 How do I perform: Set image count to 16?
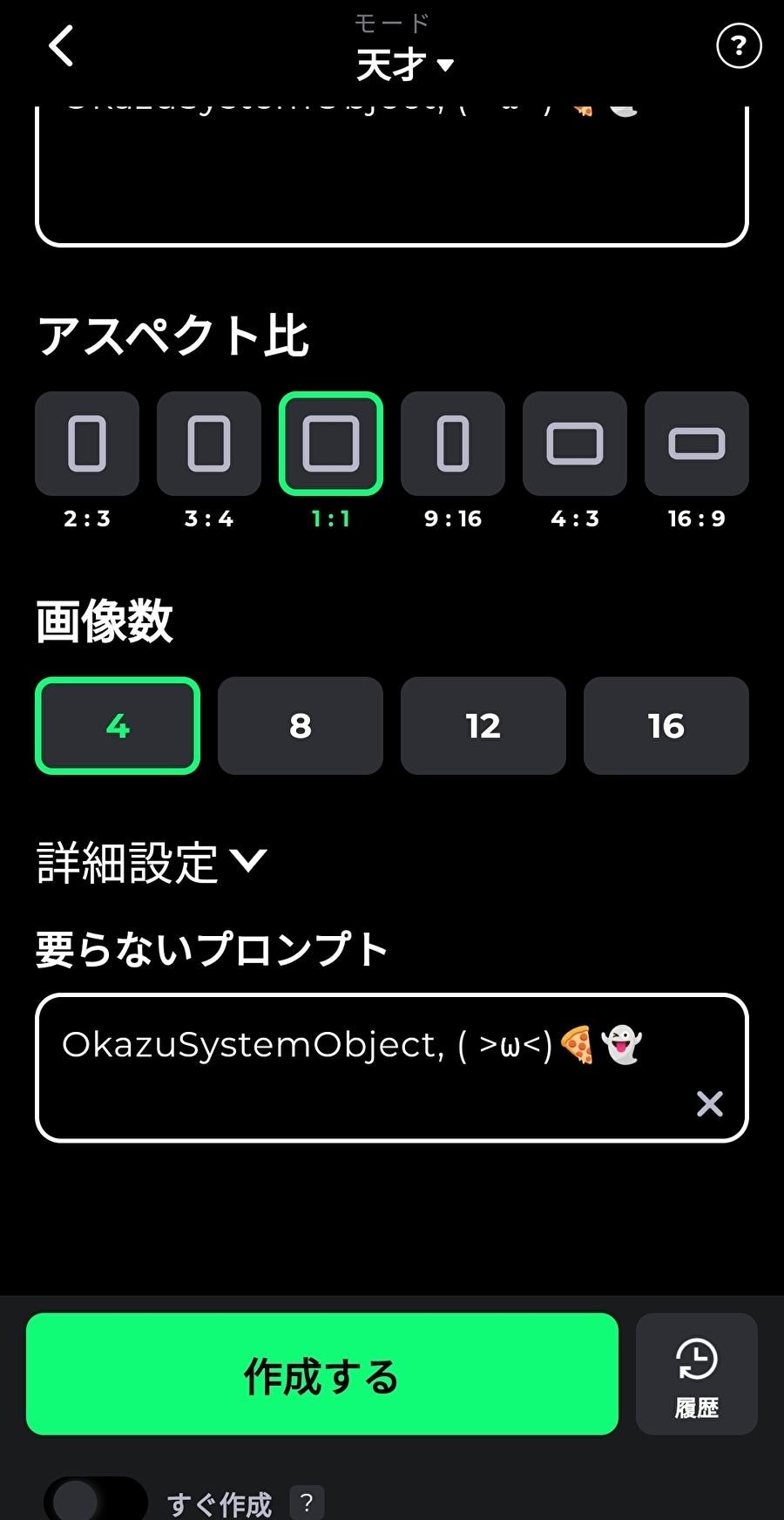pos(666,725)
